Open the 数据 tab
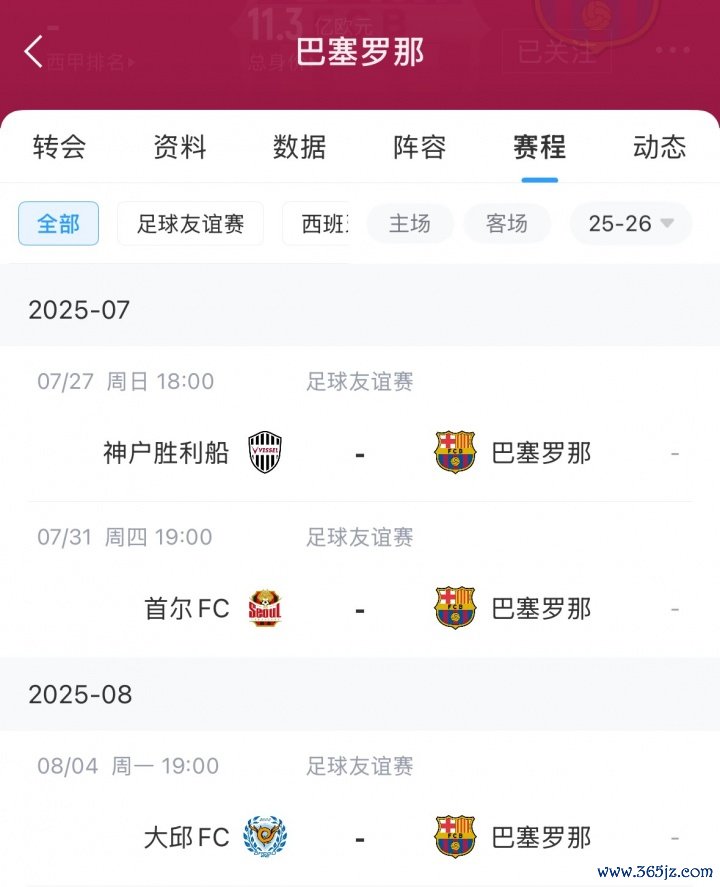 point(300,147)
